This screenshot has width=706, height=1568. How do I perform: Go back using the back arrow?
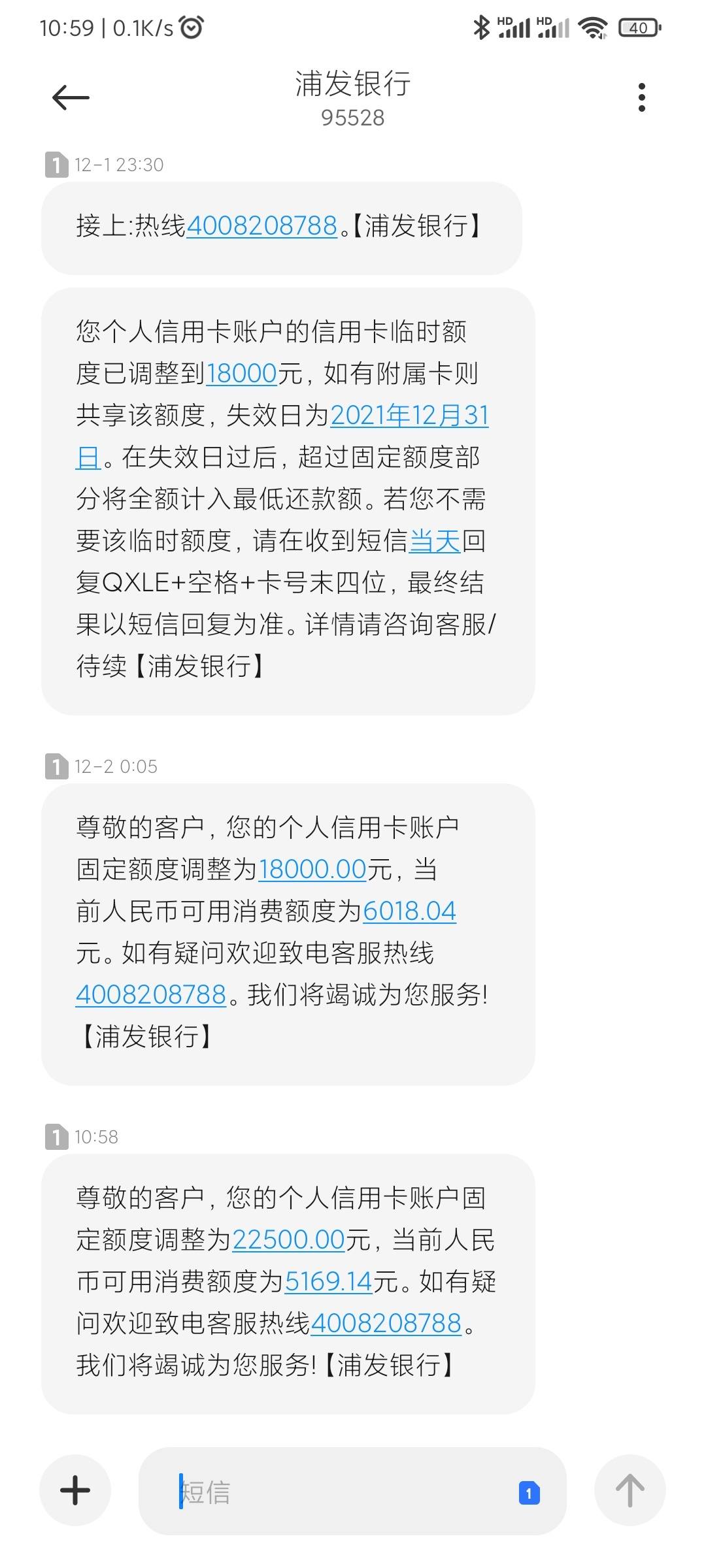(71, 98)
